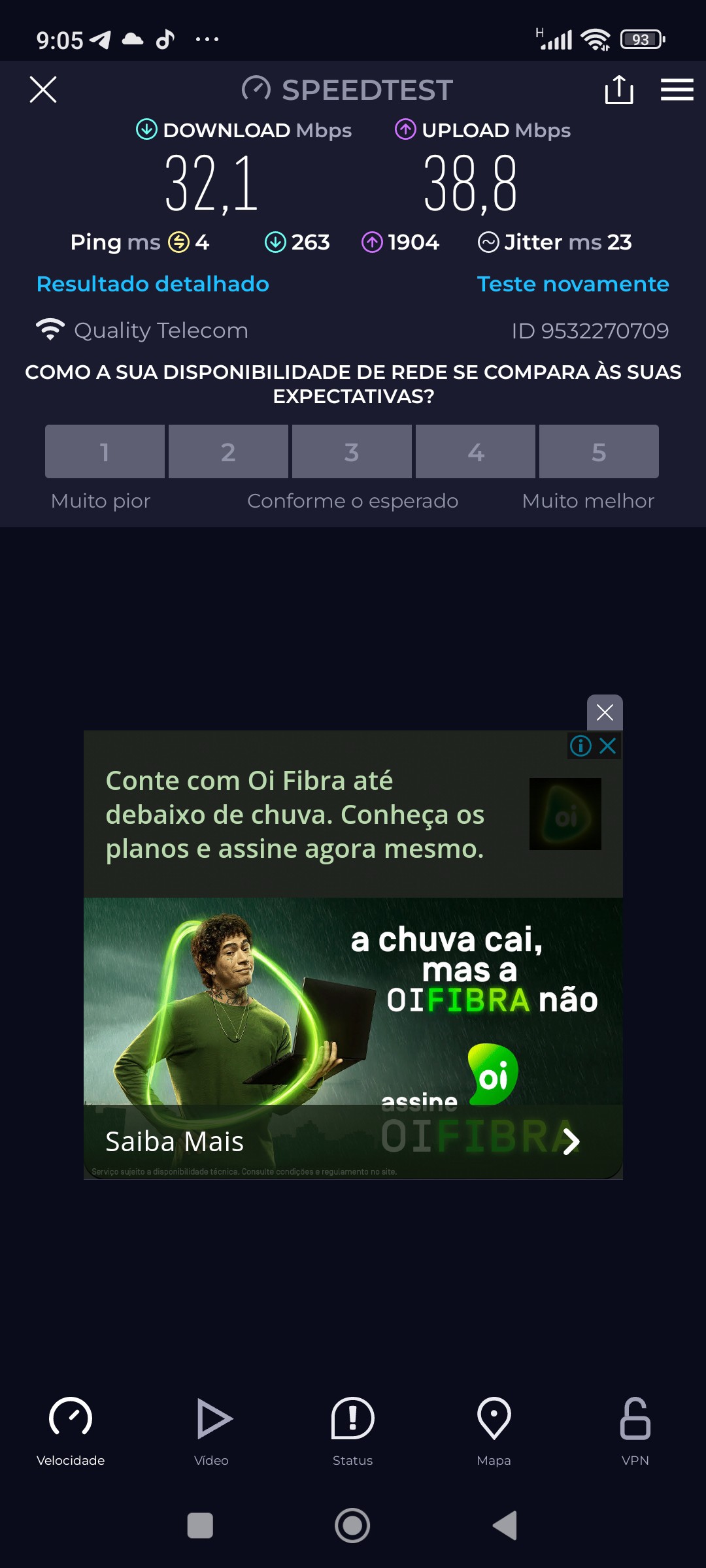Select the Velocidade tab
The width and height of the screenshot is (706, 1568).
(71, 1431)
